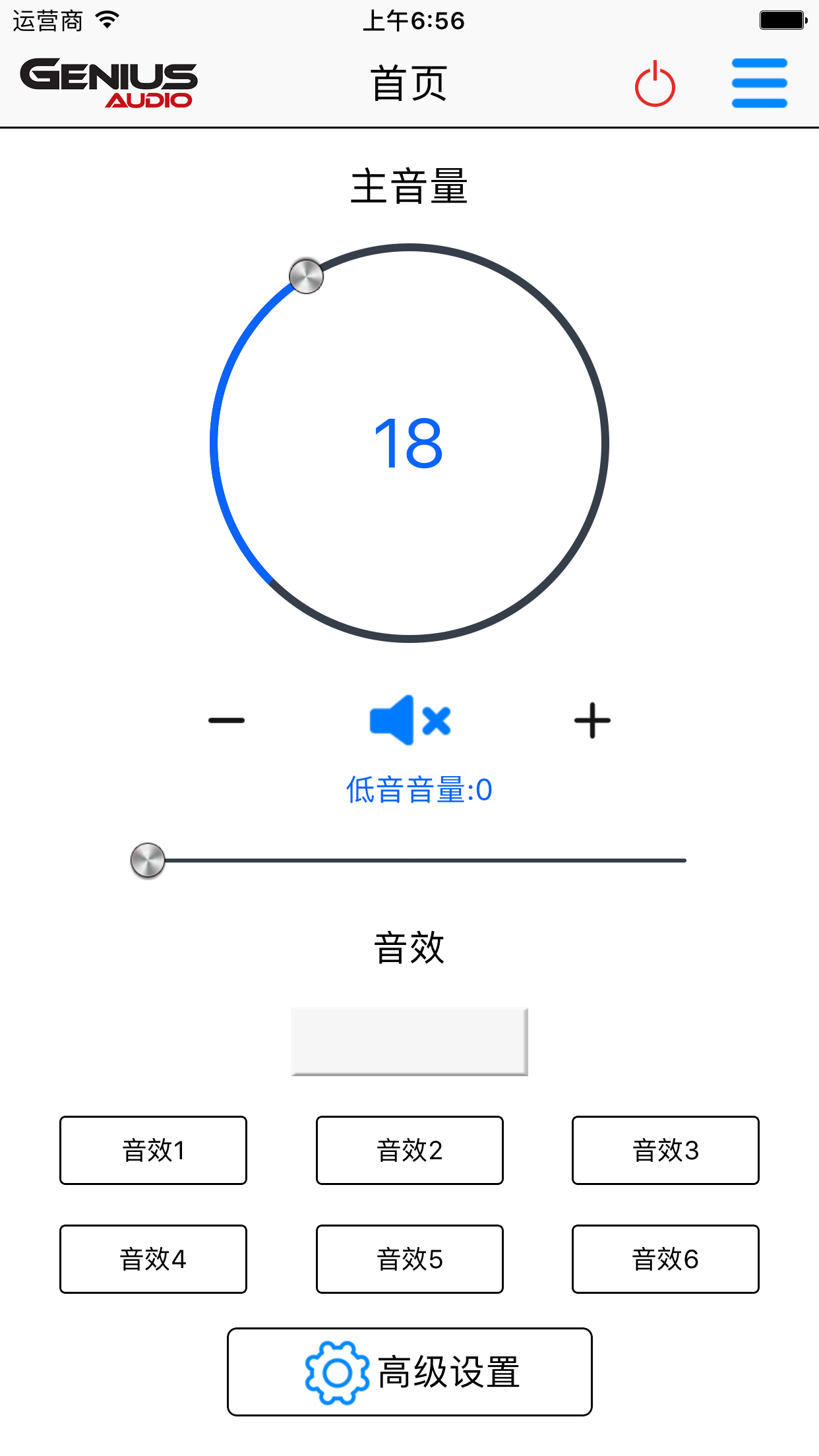Toggle sound effect preset 音效1
819x1456 pixels.
tap(153, 1150)
